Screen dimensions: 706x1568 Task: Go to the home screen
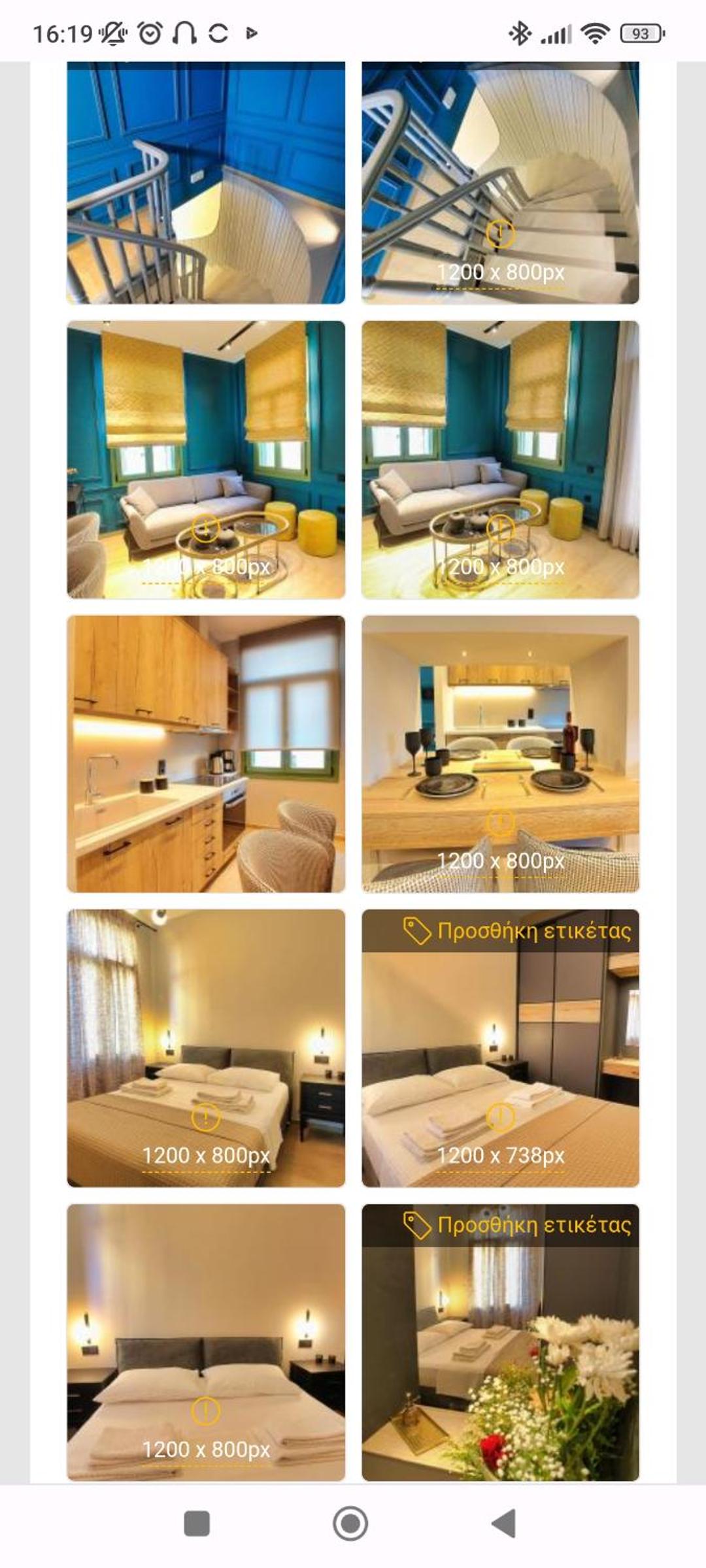pyautogui.click(x=350, y=1524)
